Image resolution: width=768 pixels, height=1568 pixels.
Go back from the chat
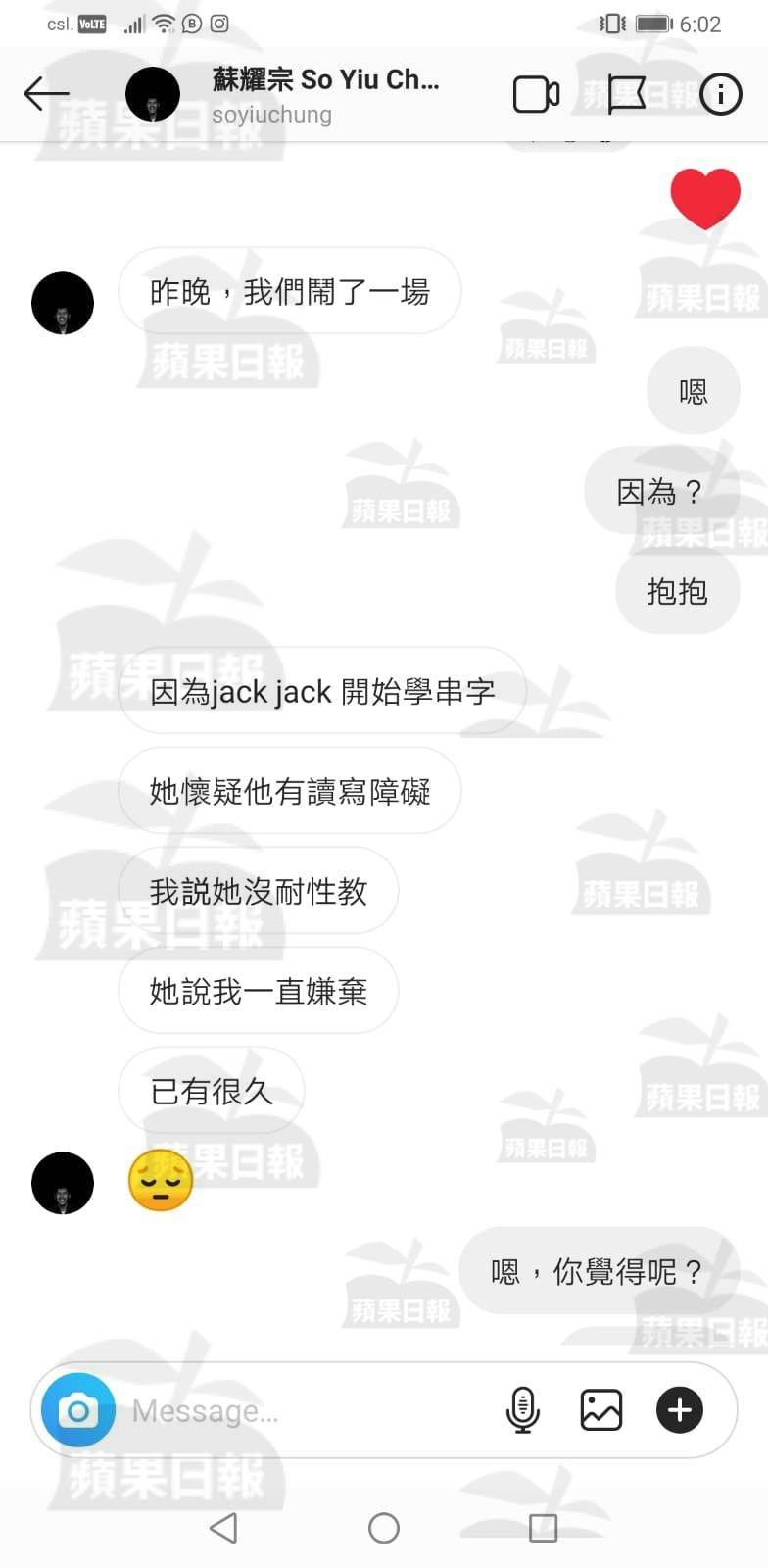point(46,94)
